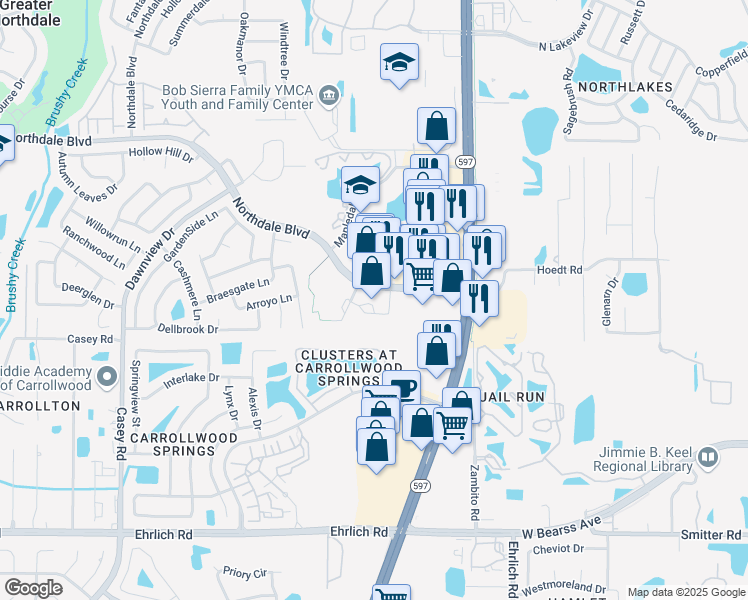The height and width of the screenshot is (600, 748).
Task: Select the shopping cart marker near Zambito Rd
Action: point(453,424)
